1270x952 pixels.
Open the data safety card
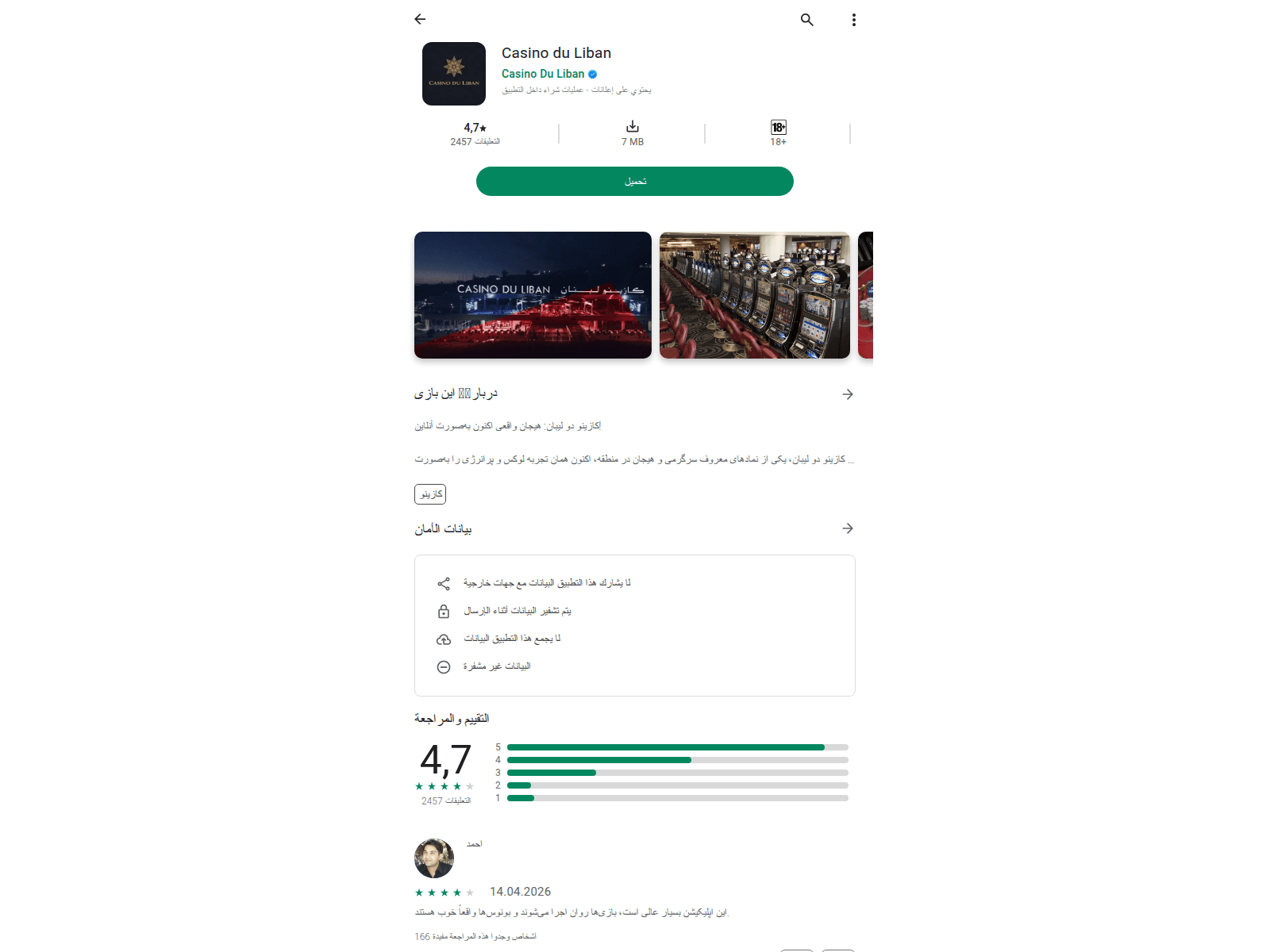(634, 625)
